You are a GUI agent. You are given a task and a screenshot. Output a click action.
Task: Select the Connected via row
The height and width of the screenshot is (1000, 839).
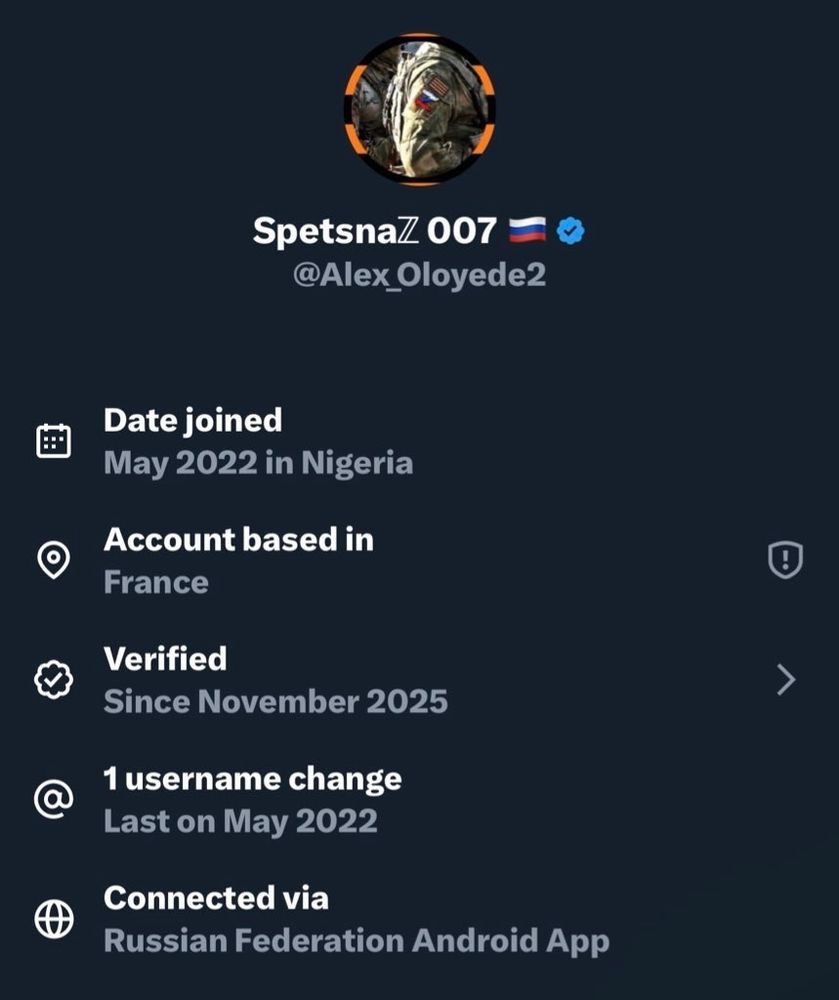click(x=216, y=897)
